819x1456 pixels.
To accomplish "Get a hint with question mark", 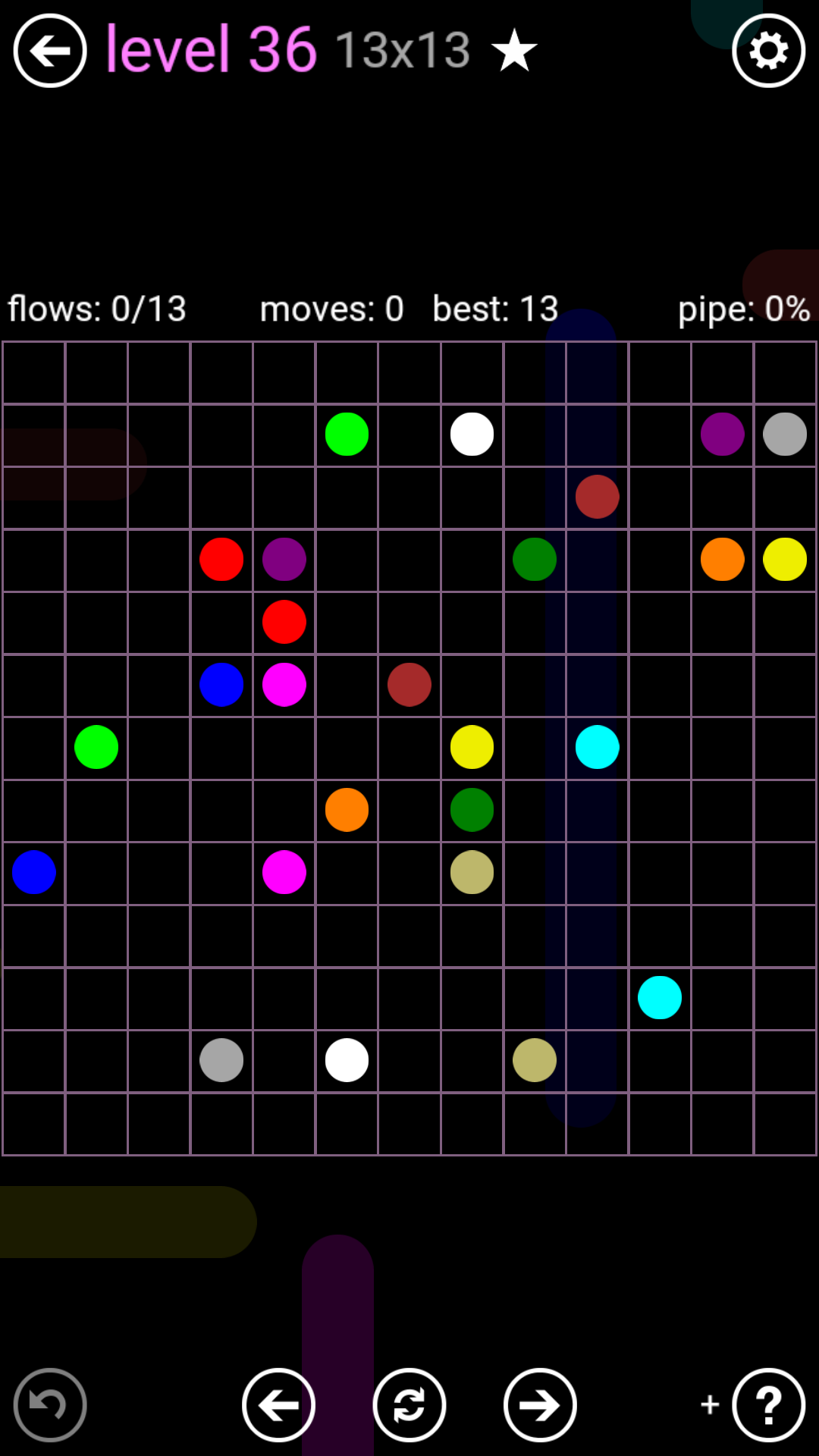I will click(x=768, y=1404).
